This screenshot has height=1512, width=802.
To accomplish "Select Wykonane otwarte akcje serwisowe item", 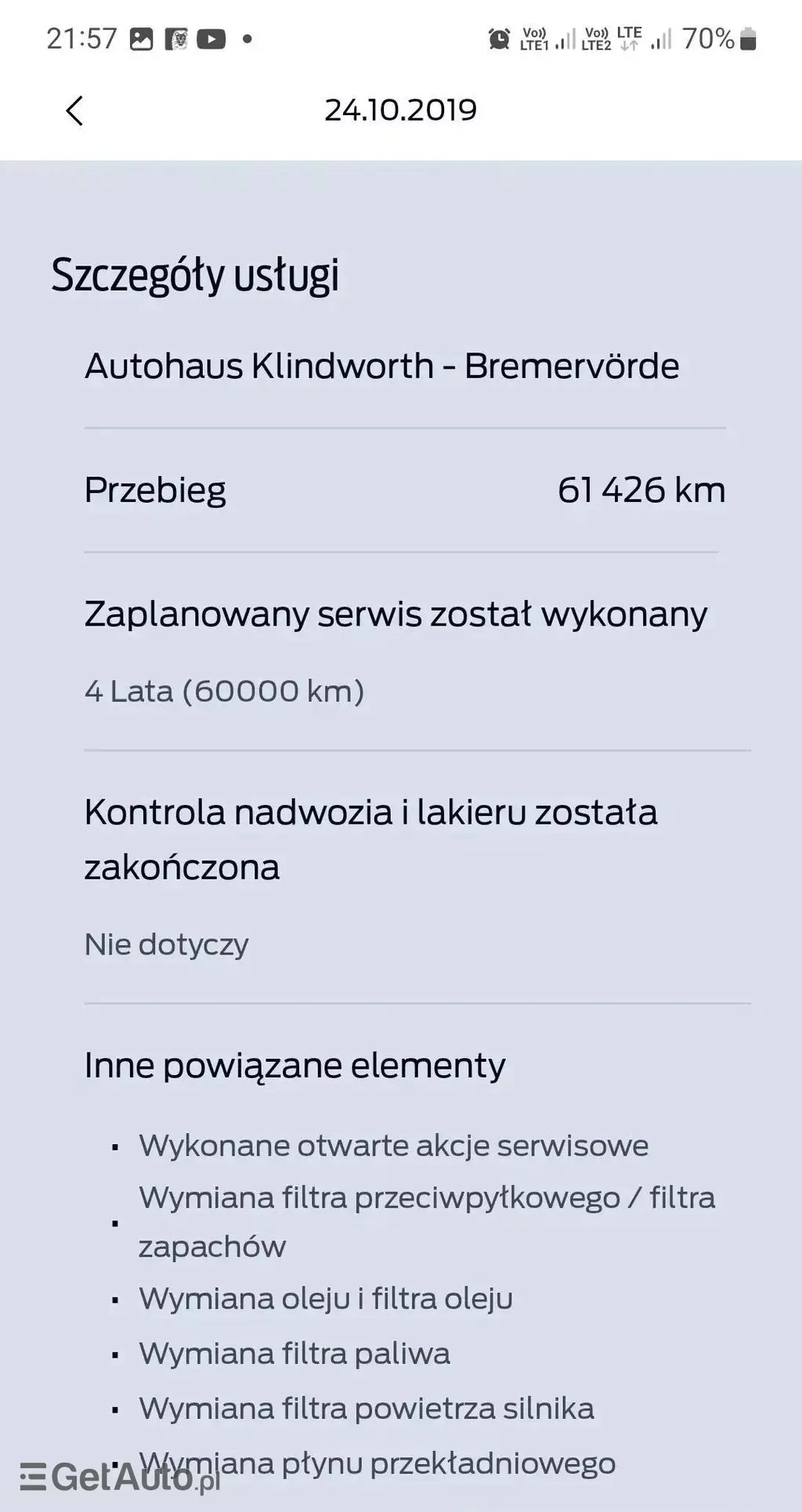I will (394, 1145).
